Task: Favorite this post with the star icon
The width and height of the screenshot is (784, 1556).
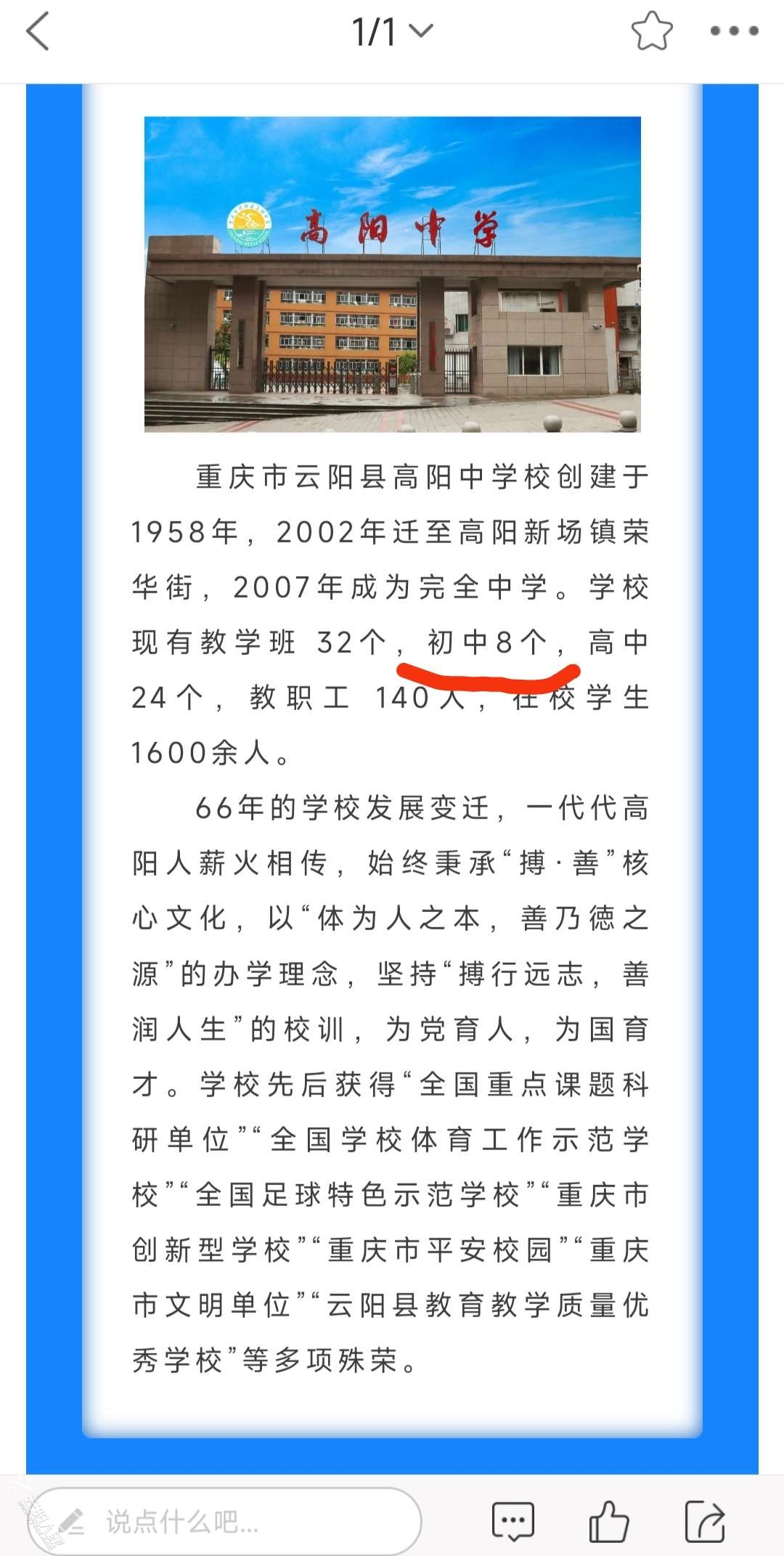Action: pyautogui.click(x=651, y=31)
